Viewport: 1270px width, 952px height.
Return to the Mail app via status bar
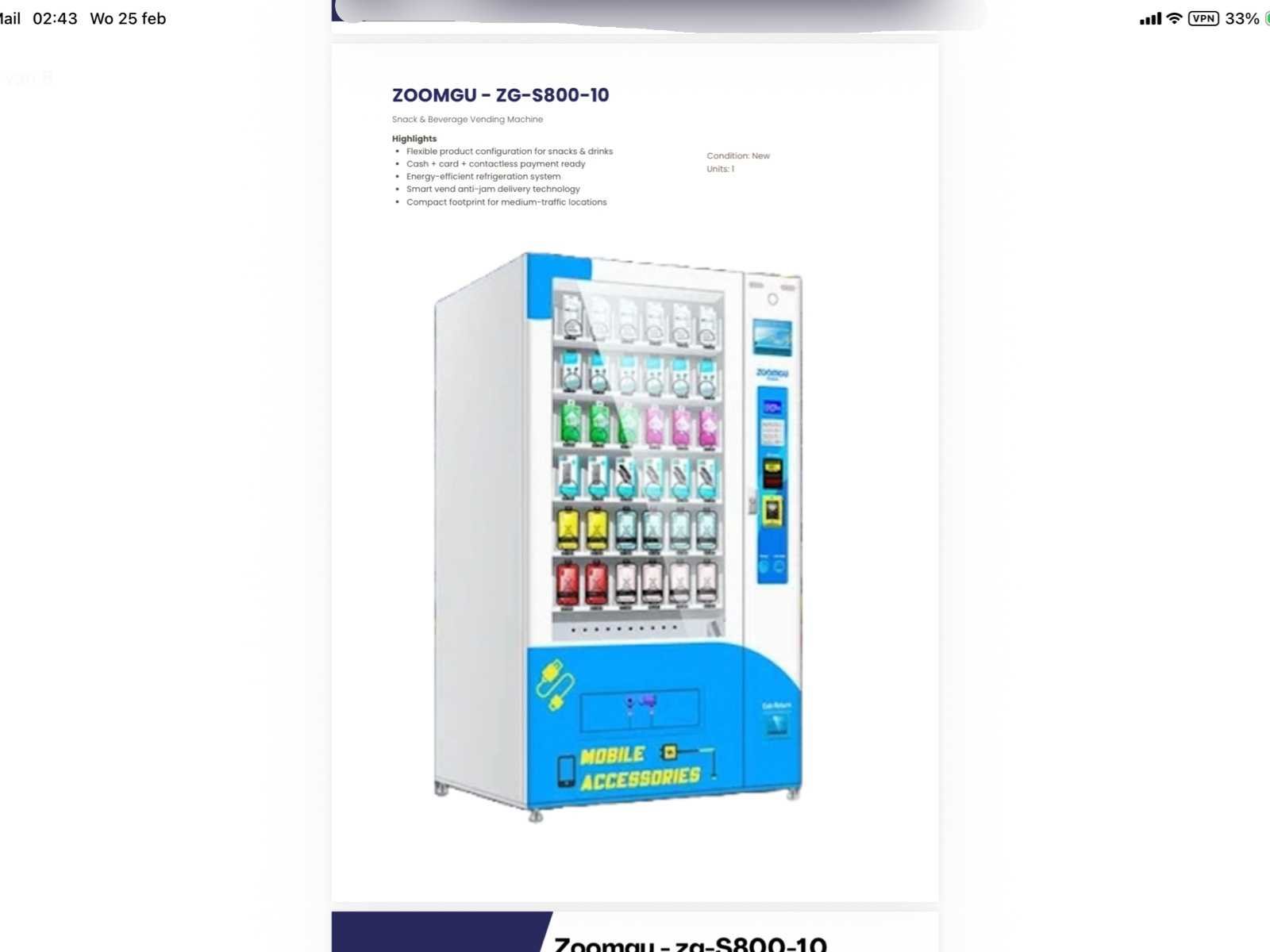[10, 18]
